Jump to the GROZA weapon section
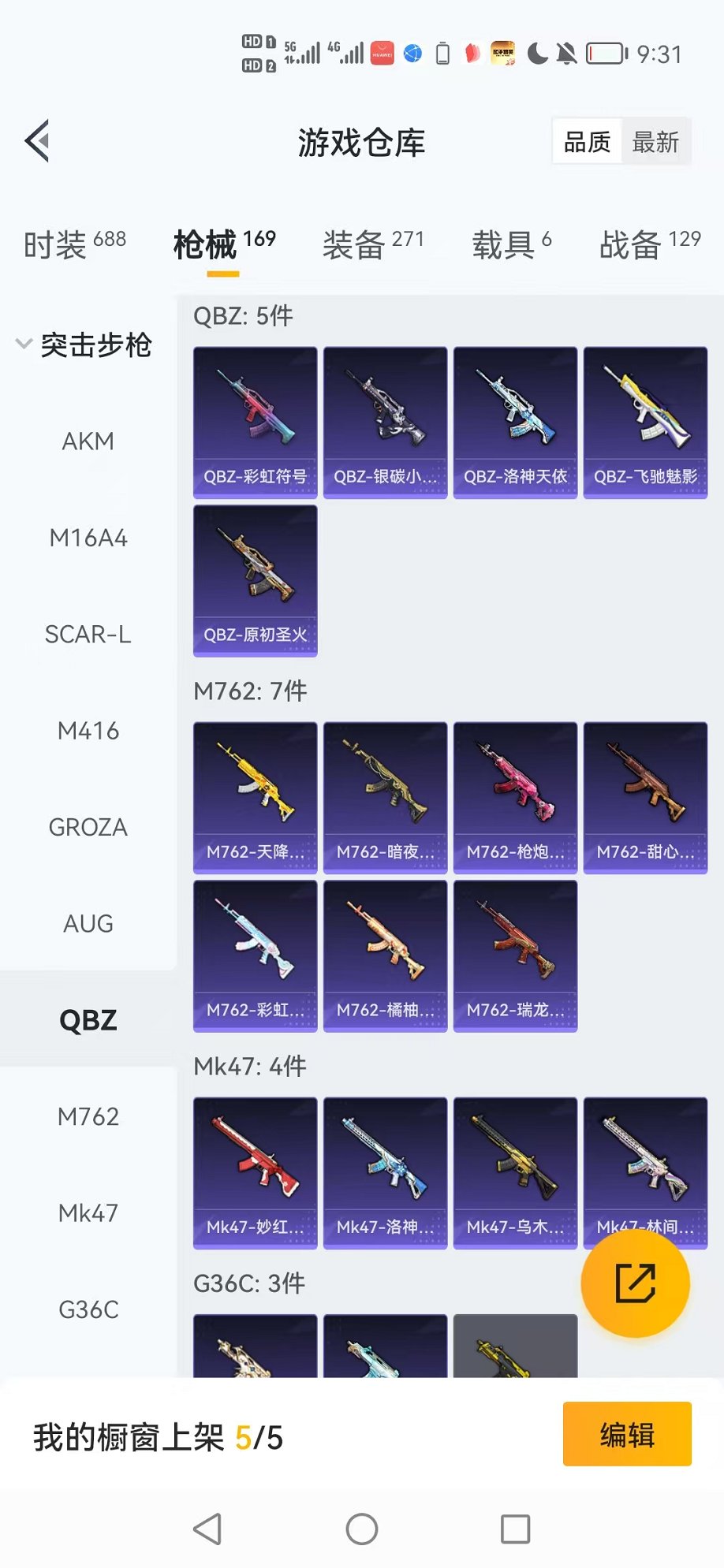Screen dimensions: 724x1568 pos(88,827)
